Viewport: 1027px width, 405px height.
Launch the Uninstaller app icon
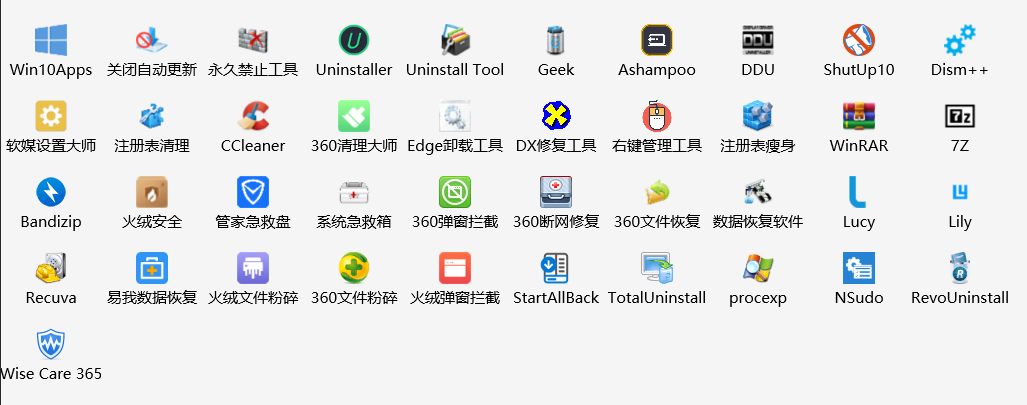354,41
